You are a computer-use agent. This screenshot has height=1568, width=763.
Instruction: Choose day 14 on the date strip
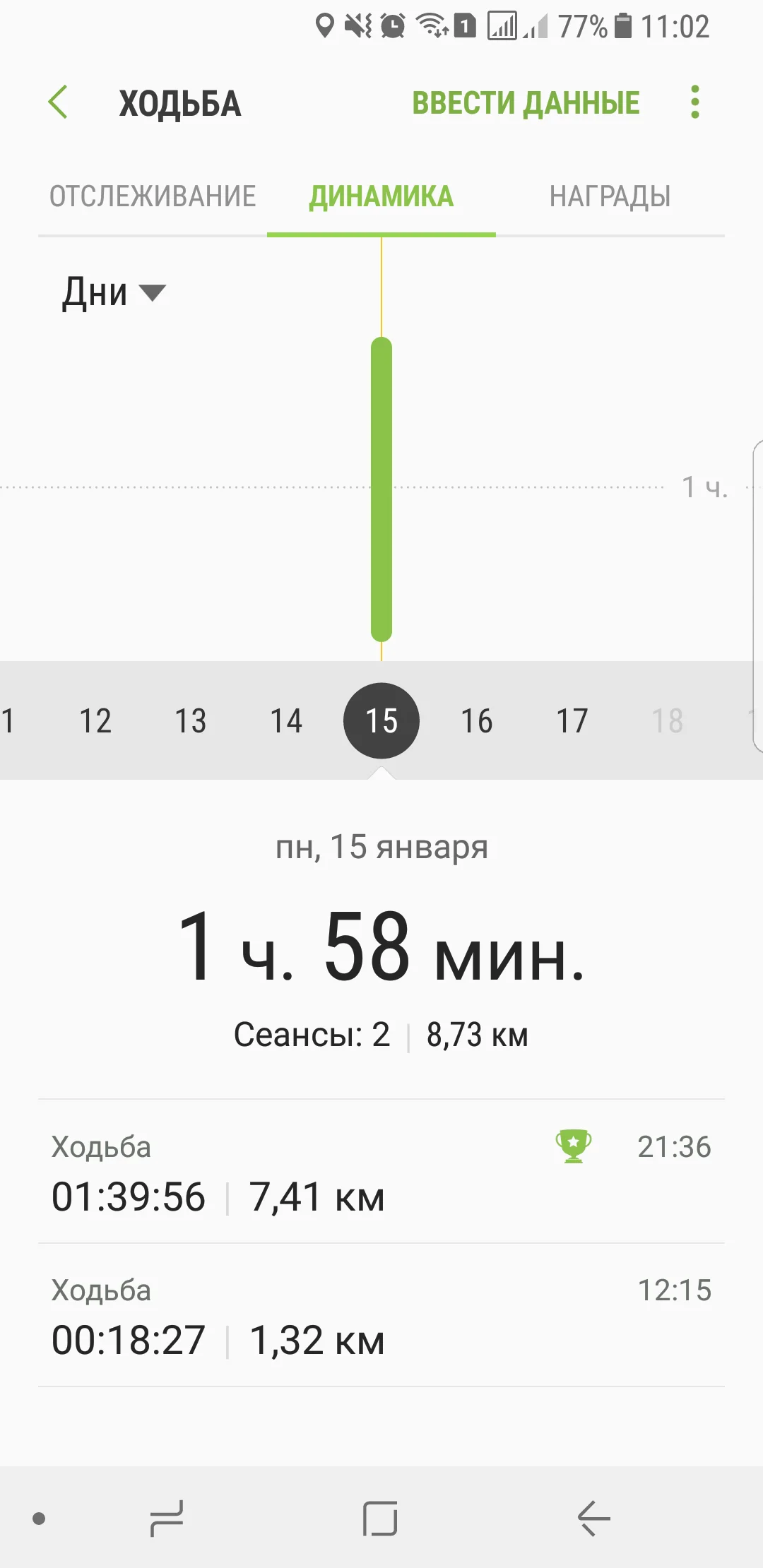point(286,721)
